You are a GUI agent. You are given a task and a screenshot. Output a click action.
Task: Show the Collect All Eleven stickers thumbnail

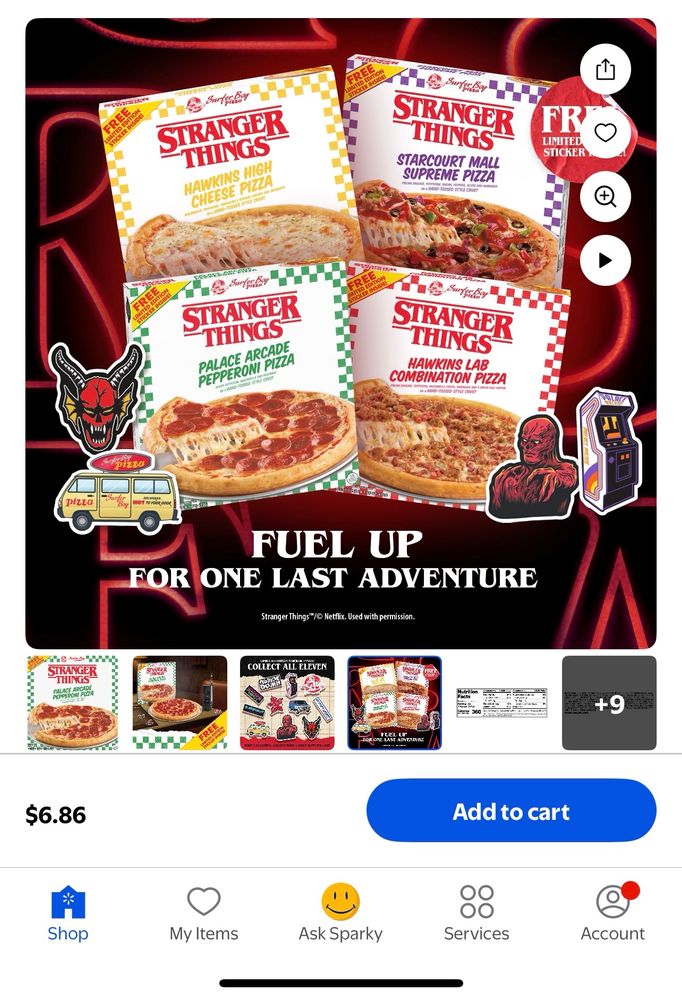pos(287,703)
